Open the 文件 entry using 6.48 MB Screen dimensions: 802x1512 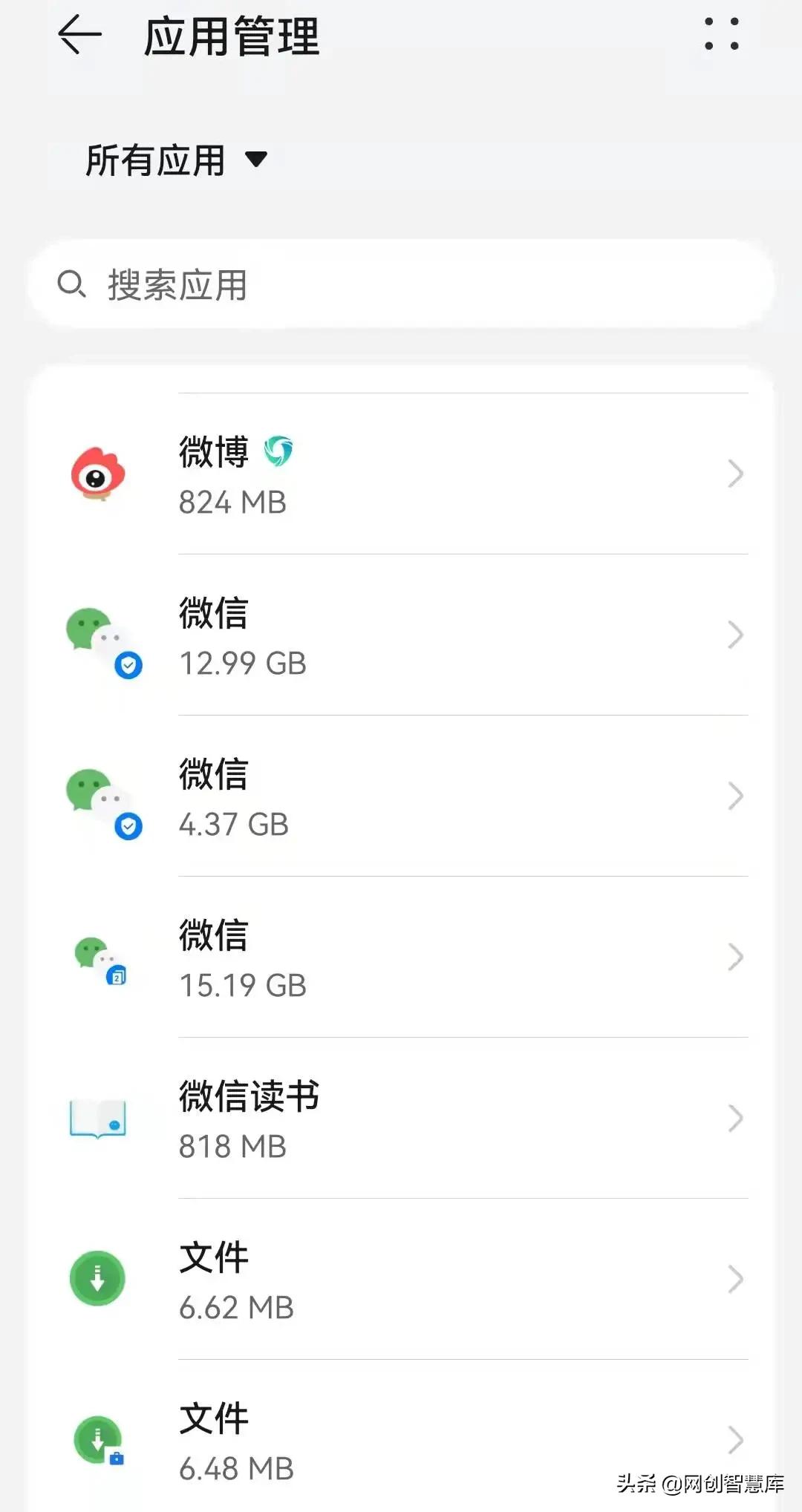[x=401, y=1441]
